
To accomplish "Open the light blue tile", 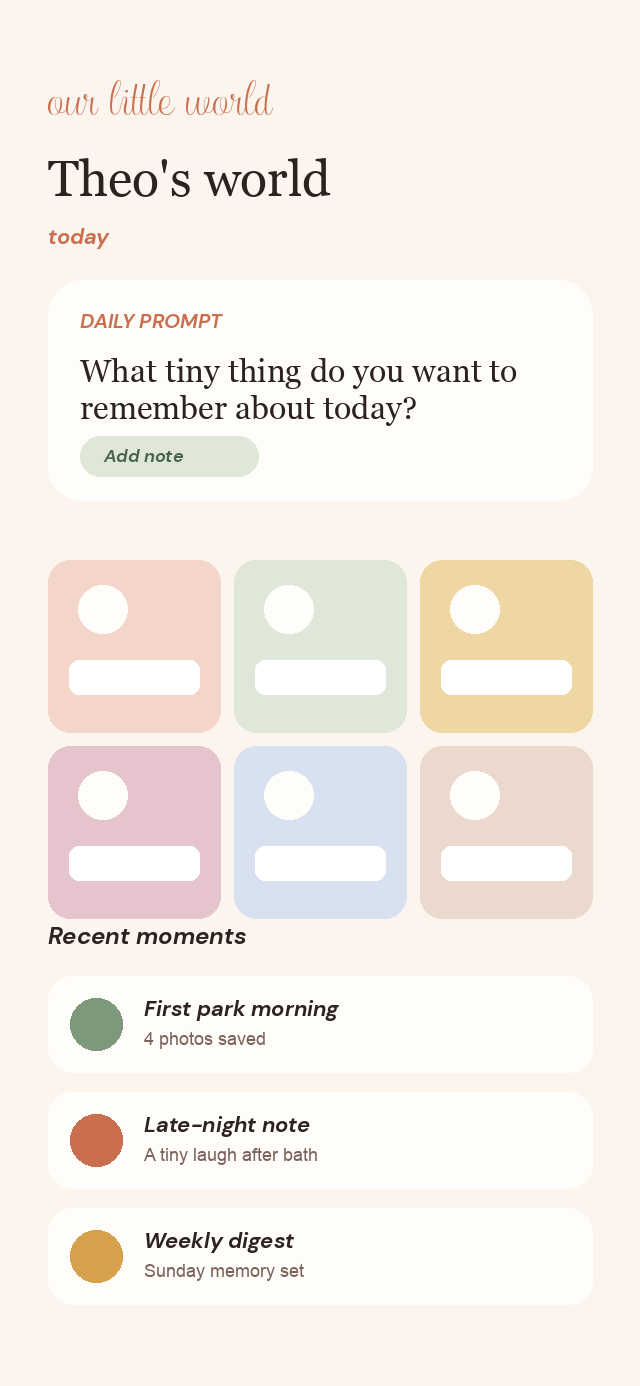I will [x=320, y=832].
